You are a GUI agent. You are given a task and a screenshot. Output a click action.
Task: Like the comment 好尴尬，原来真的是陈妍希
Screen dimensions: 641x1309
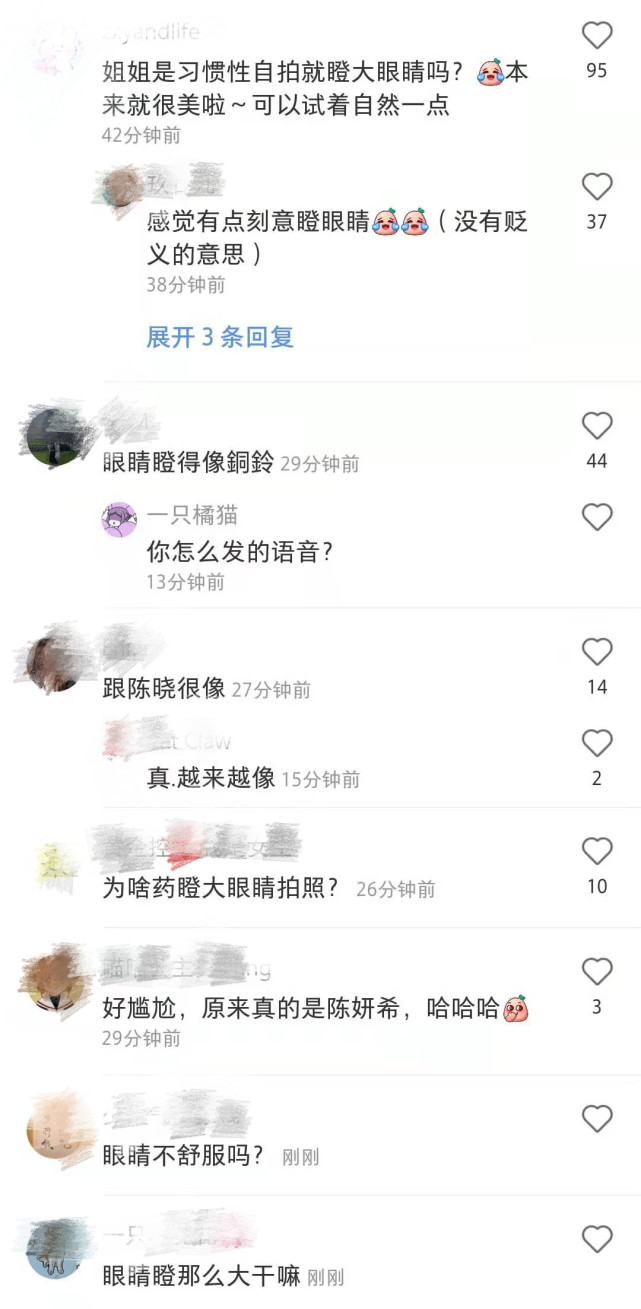point(597,971)
